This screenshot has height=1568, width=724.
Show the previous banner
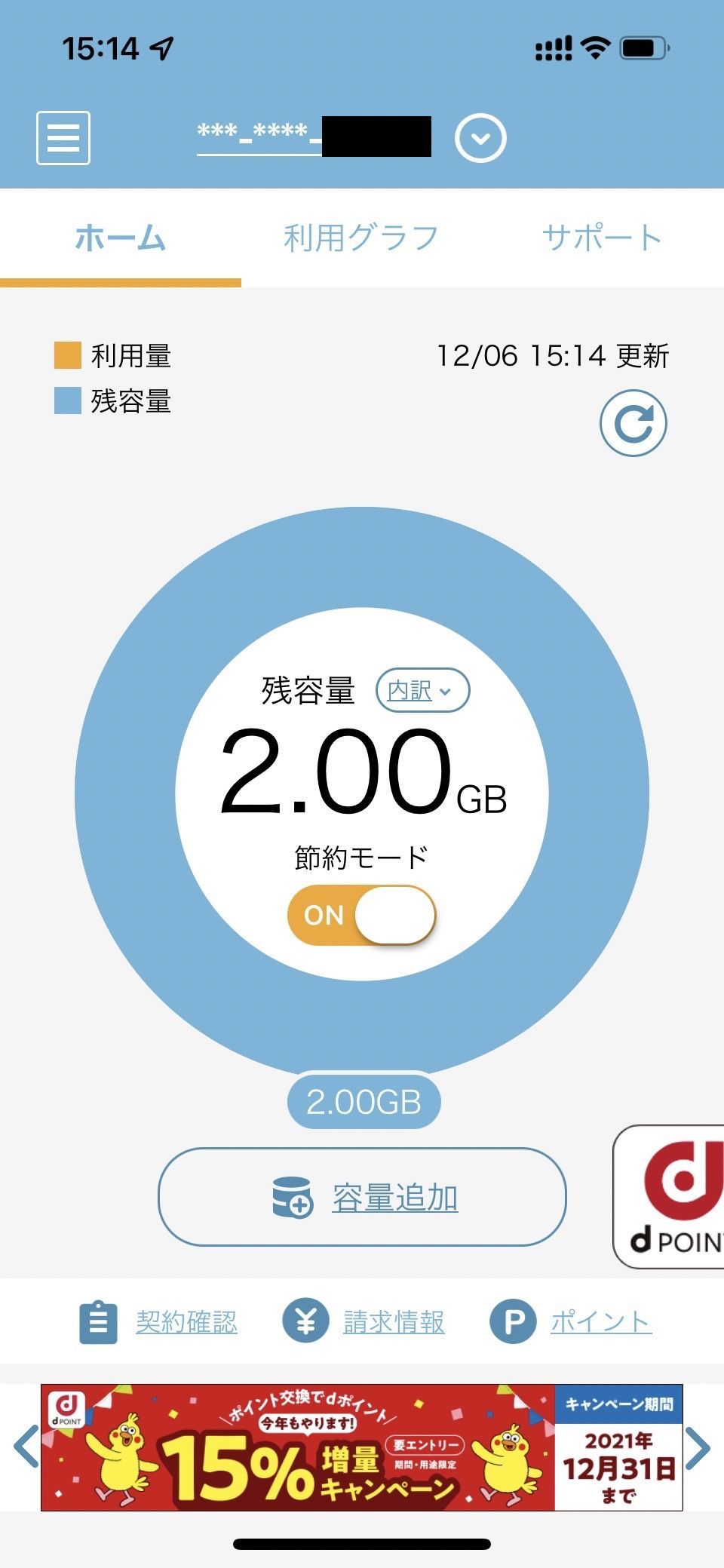pos(26,1447)
